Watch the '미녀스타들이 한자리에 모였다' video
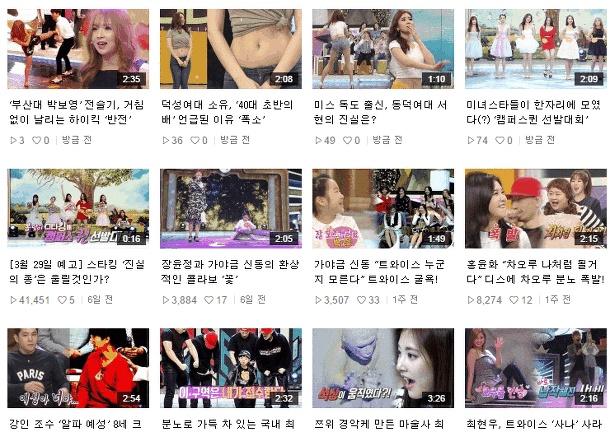This screenshot has width=610, height=432. tap(535, 49)
